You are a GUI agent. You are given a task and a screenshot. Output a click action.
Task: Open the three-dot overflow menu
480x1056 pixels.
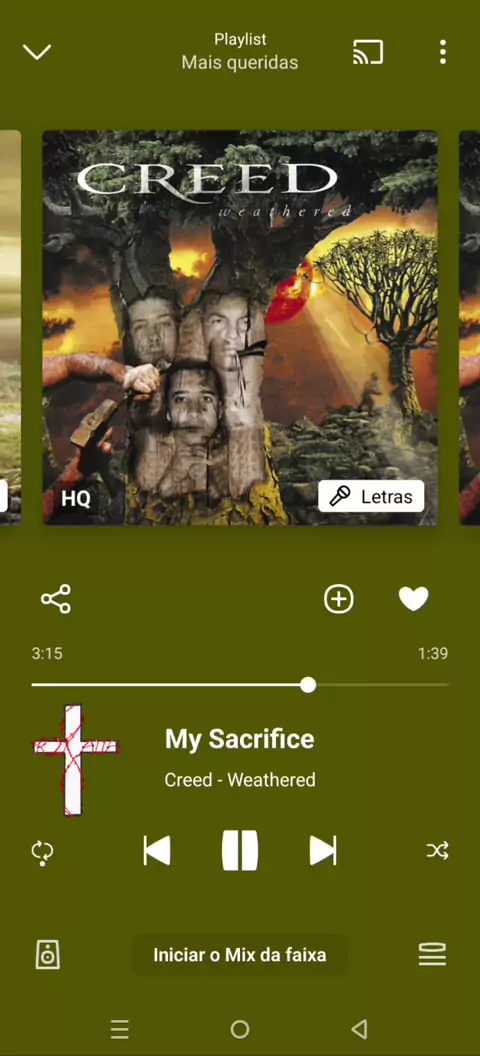pos(442,52)
